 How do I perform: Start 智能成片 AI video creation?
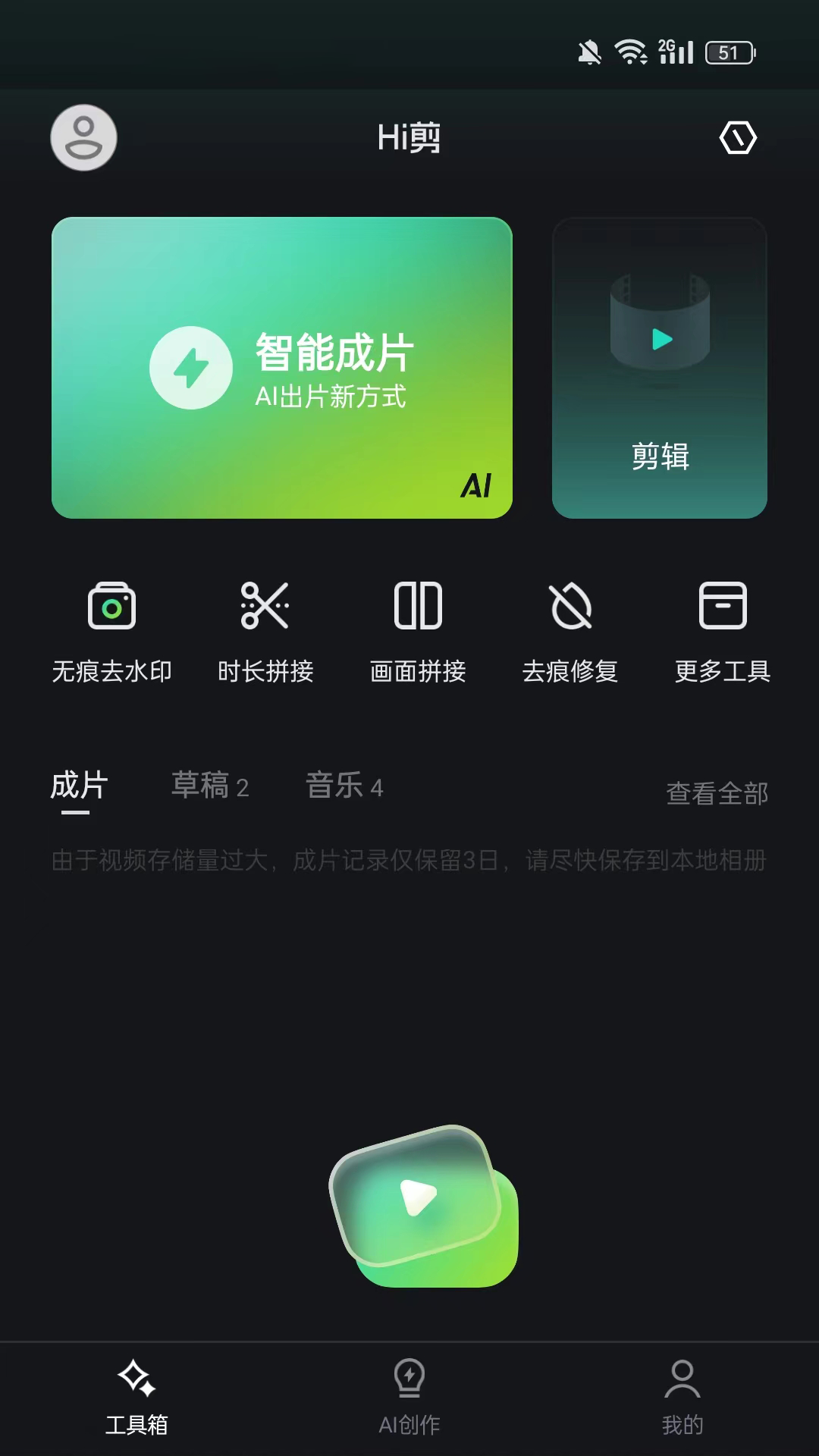tap(281, 366)
